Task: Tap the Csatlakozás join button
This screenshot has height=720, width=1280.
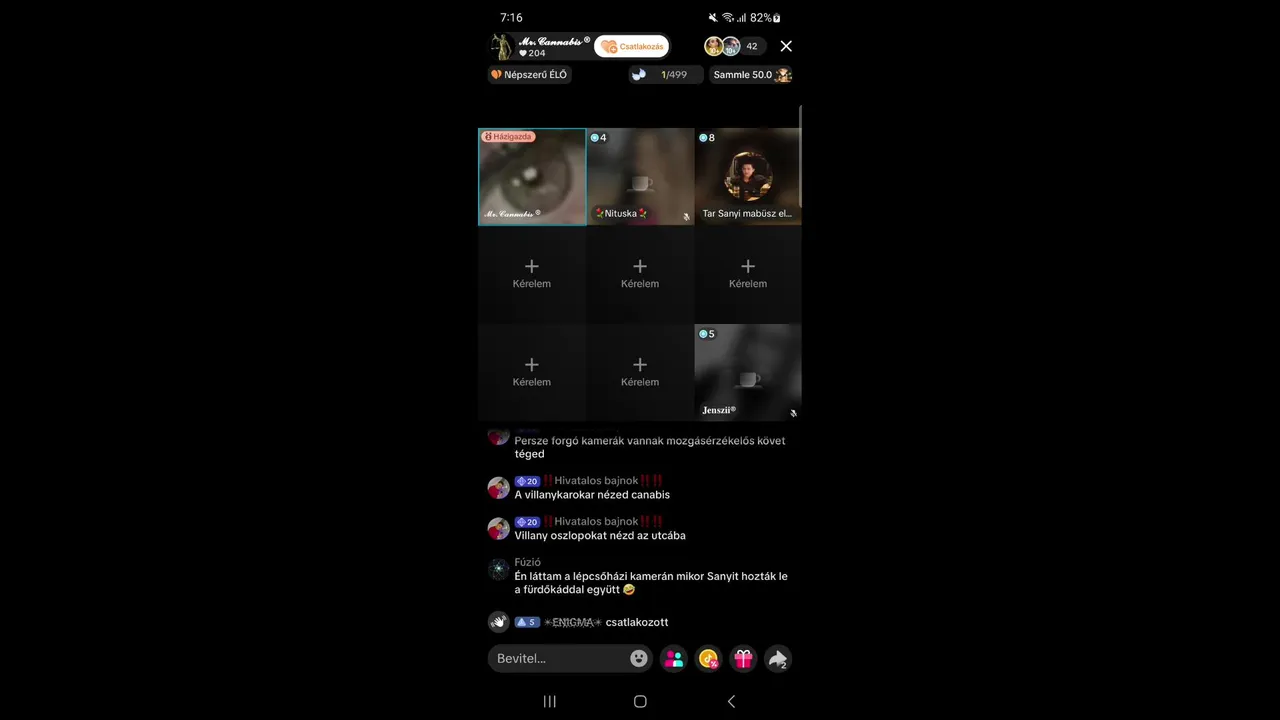Action: (631, 47)
